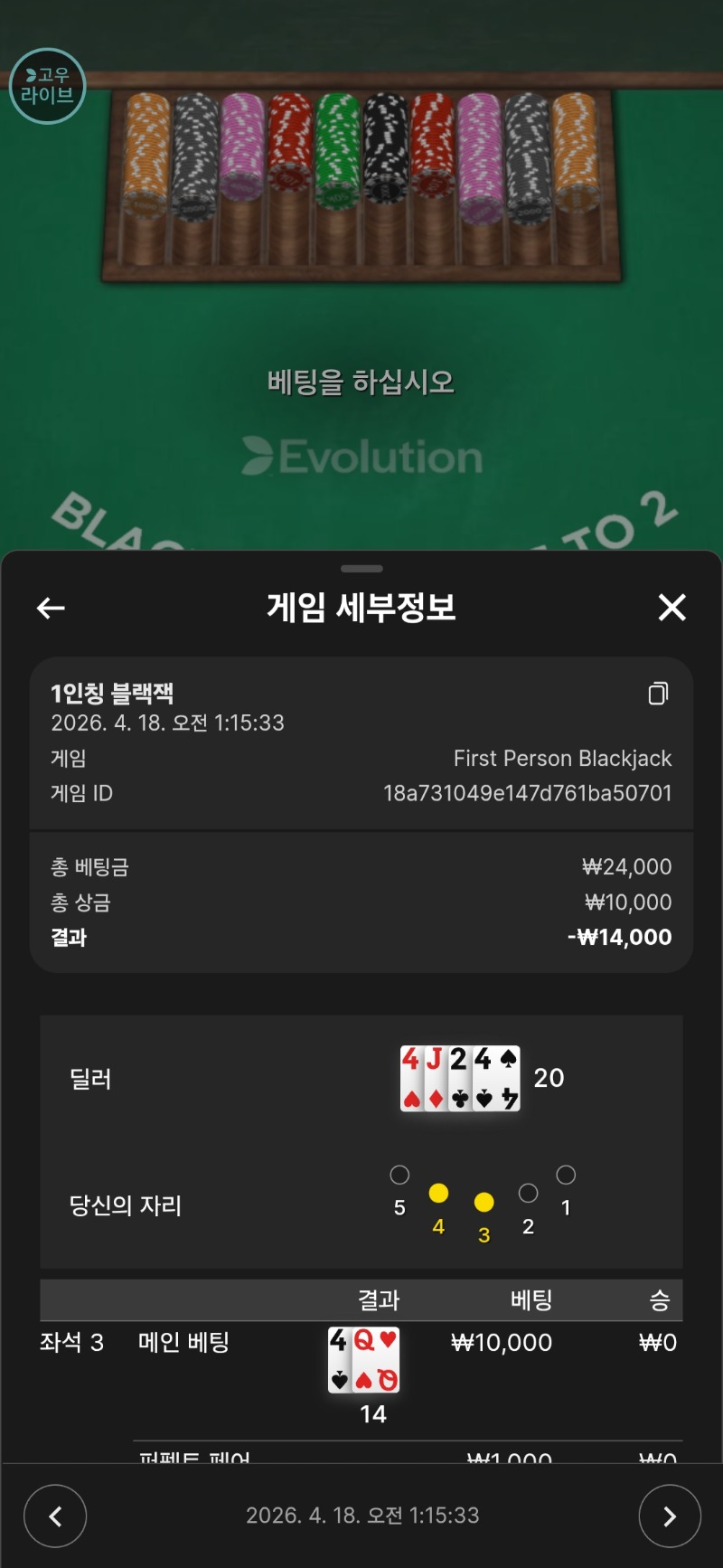The width and height of the screenshot is (723, 1568).
Task: Open the Go Live badge
Action: click(47, 86)
